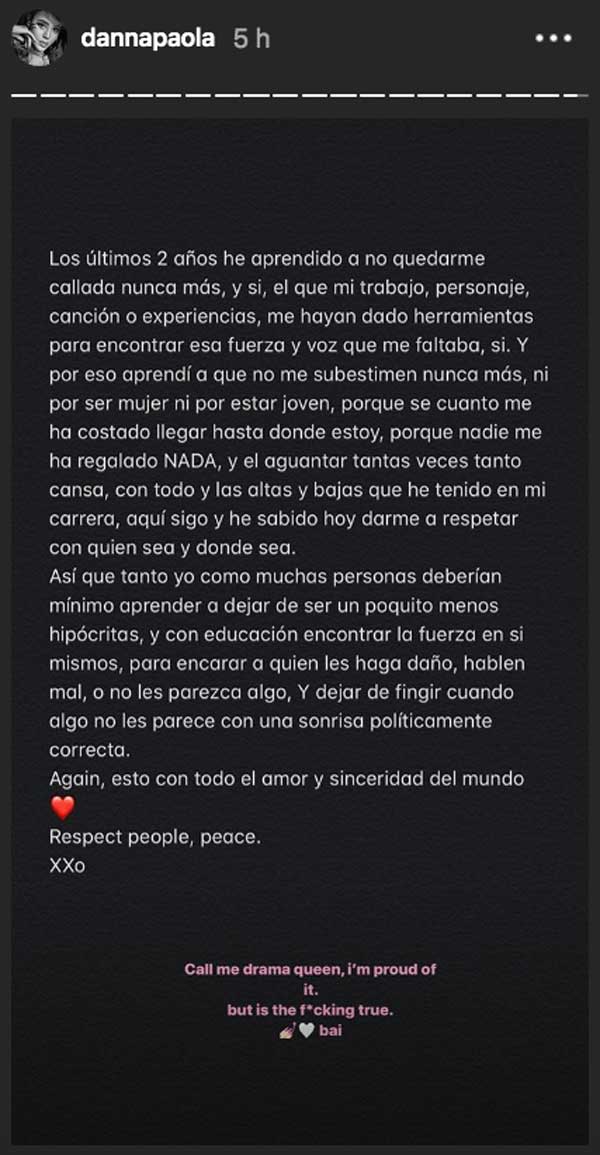This screenshot has width=600, height=1155.
Task: Open the story overflow menu
Action: (553, 39)
